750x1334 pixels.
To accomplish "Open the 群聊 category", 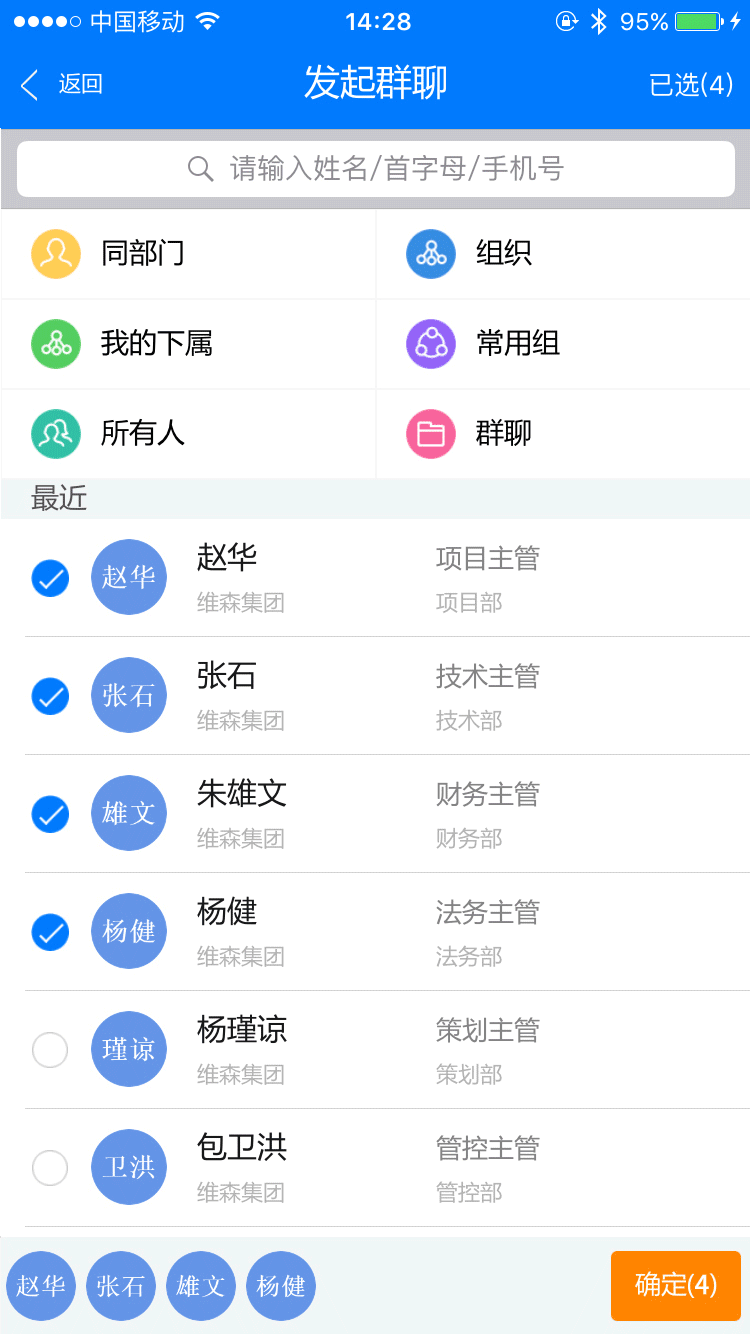I will pos(563,434).
